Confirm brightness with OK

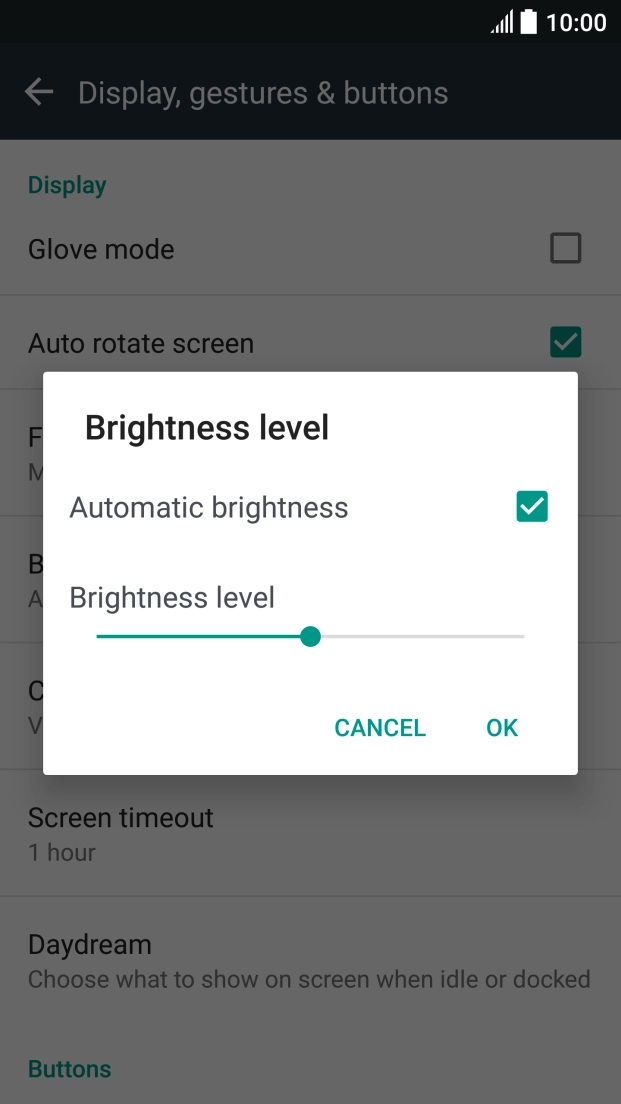coord(502,728)
